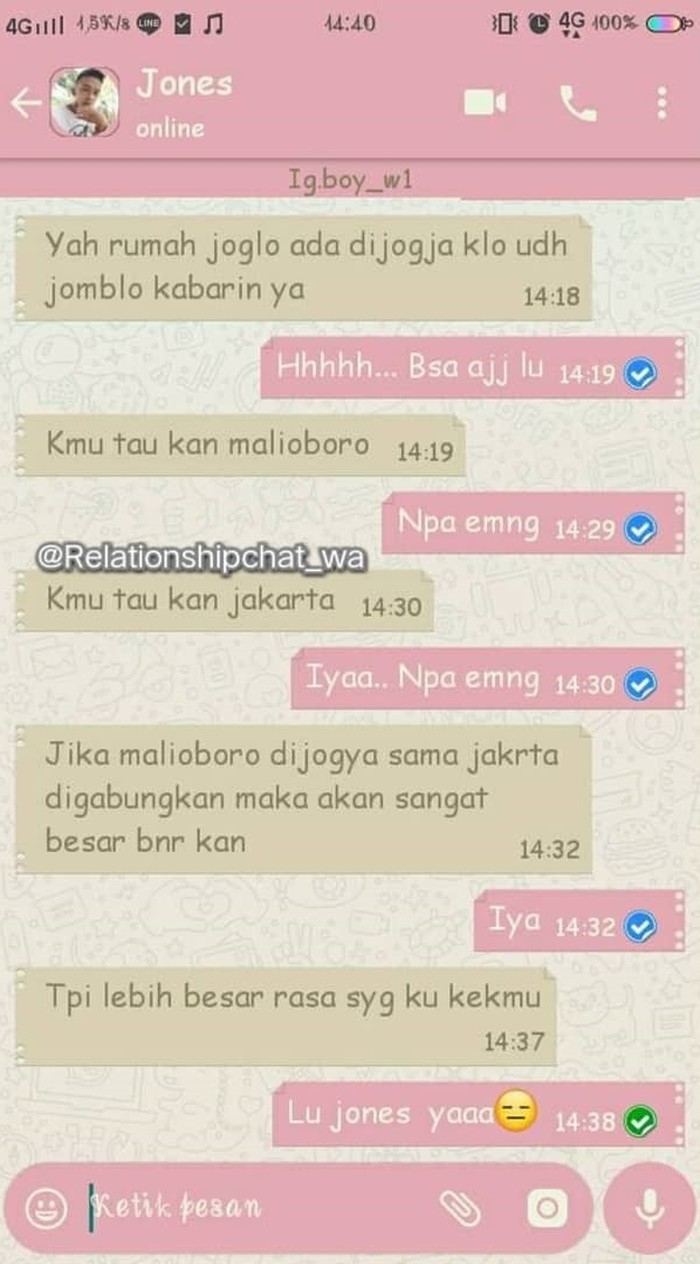This screenshot has width=700, height=1264.
Task: Open contact info for Jones
Action: pos(185,102)
